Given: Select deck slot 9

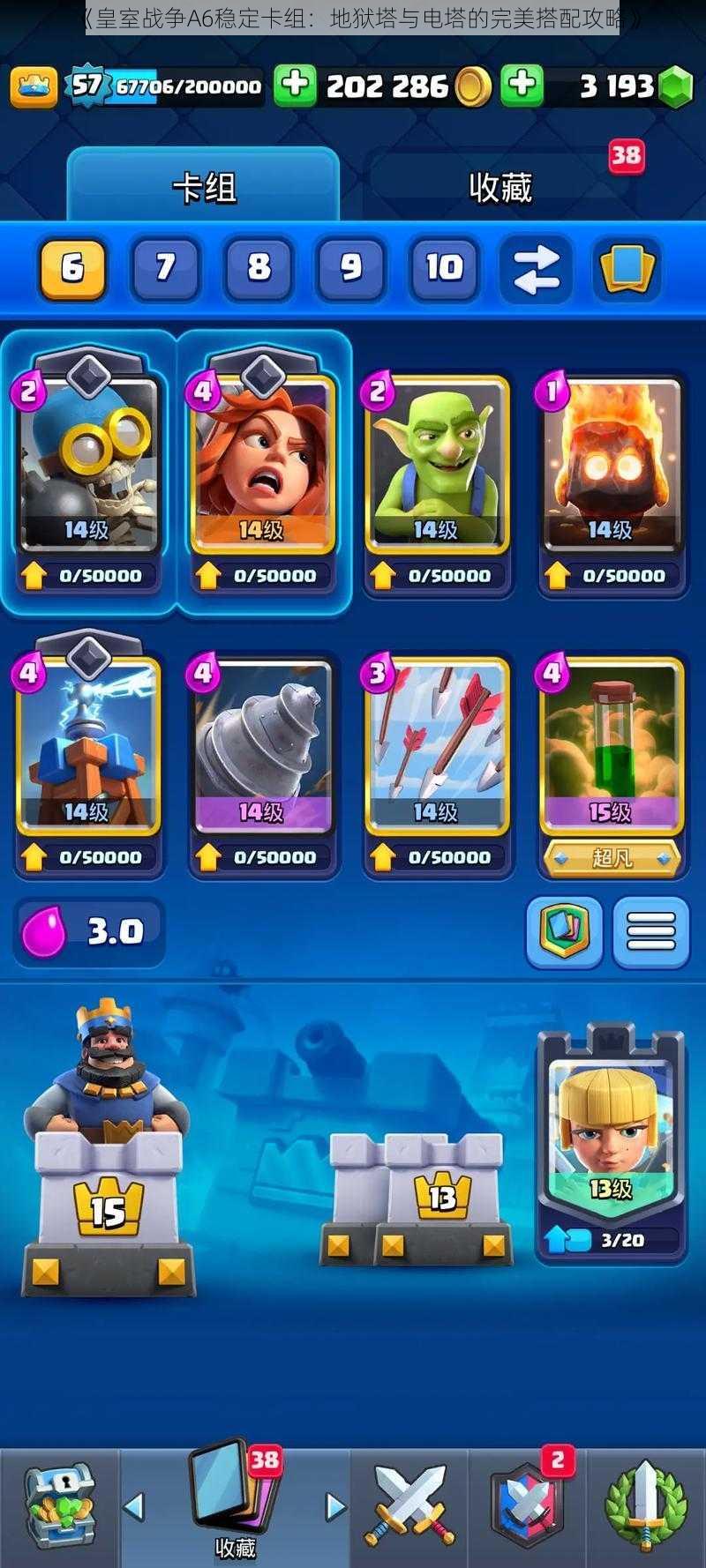Looking at the screenshot, I should point(351,267).
